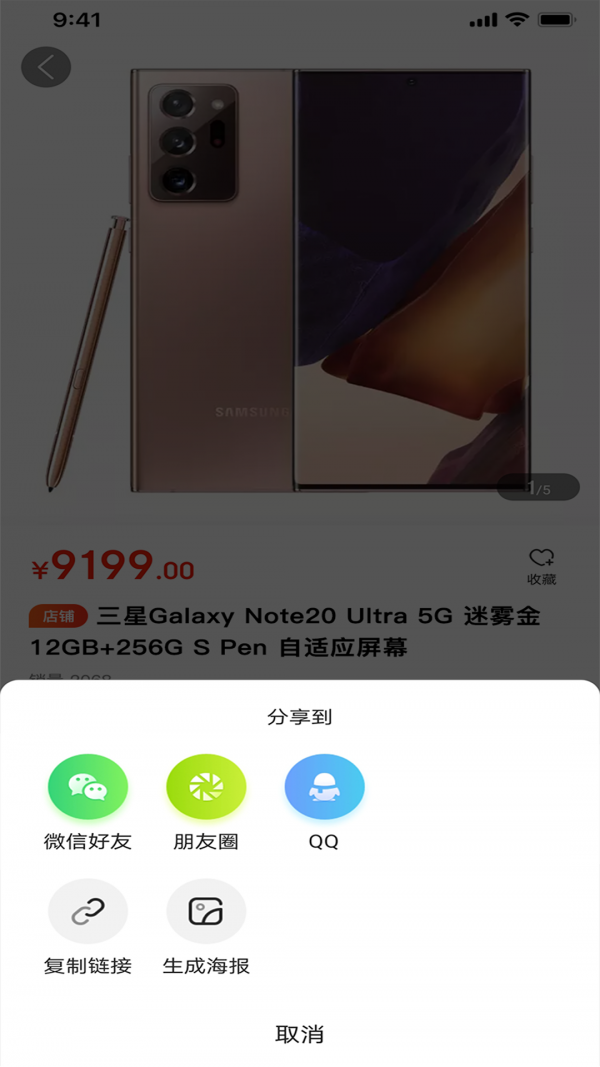Cancel the share sheet (取消)

click(299, 1034)
